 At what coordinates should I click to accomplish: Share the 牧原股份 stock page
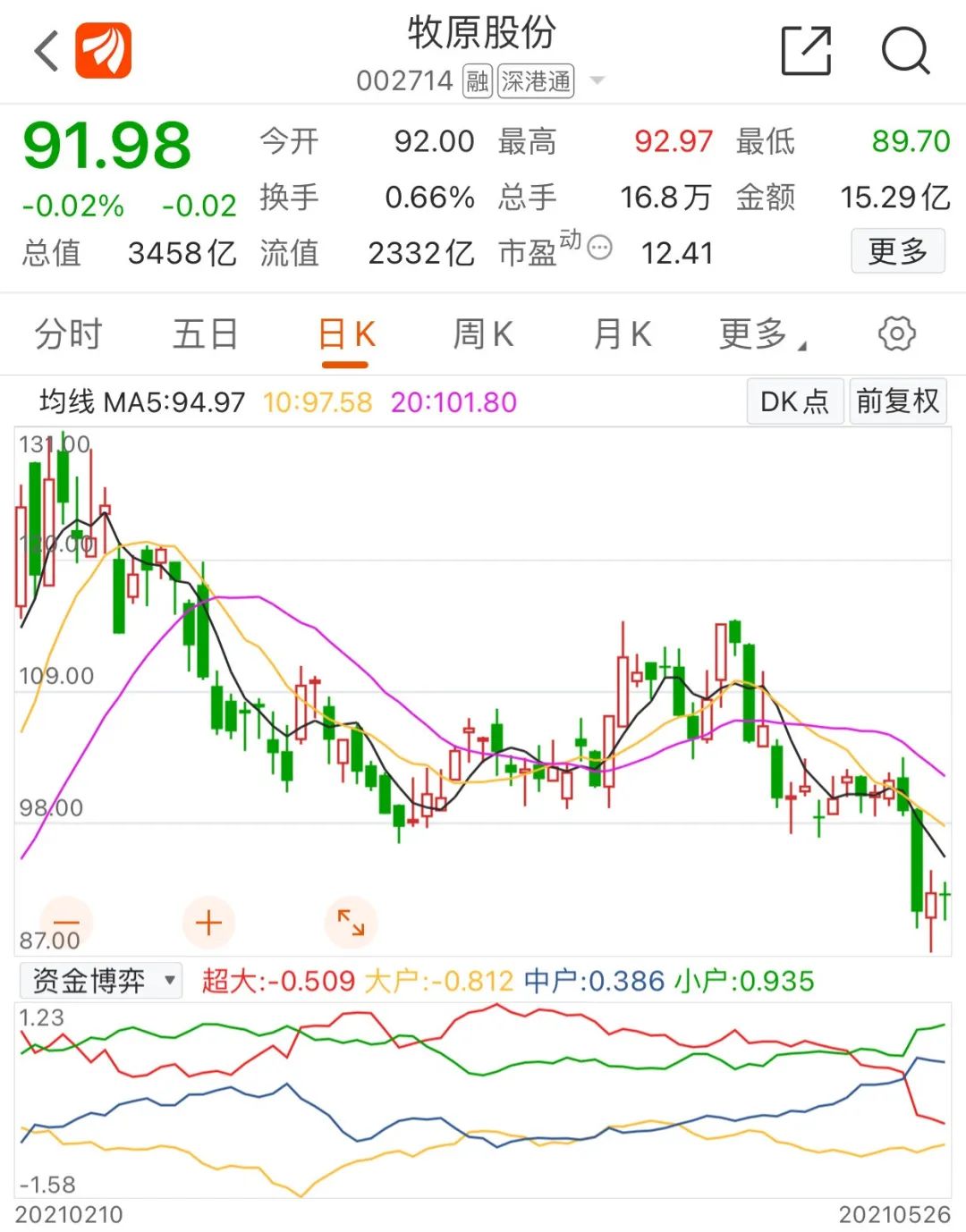click(806, 50)
